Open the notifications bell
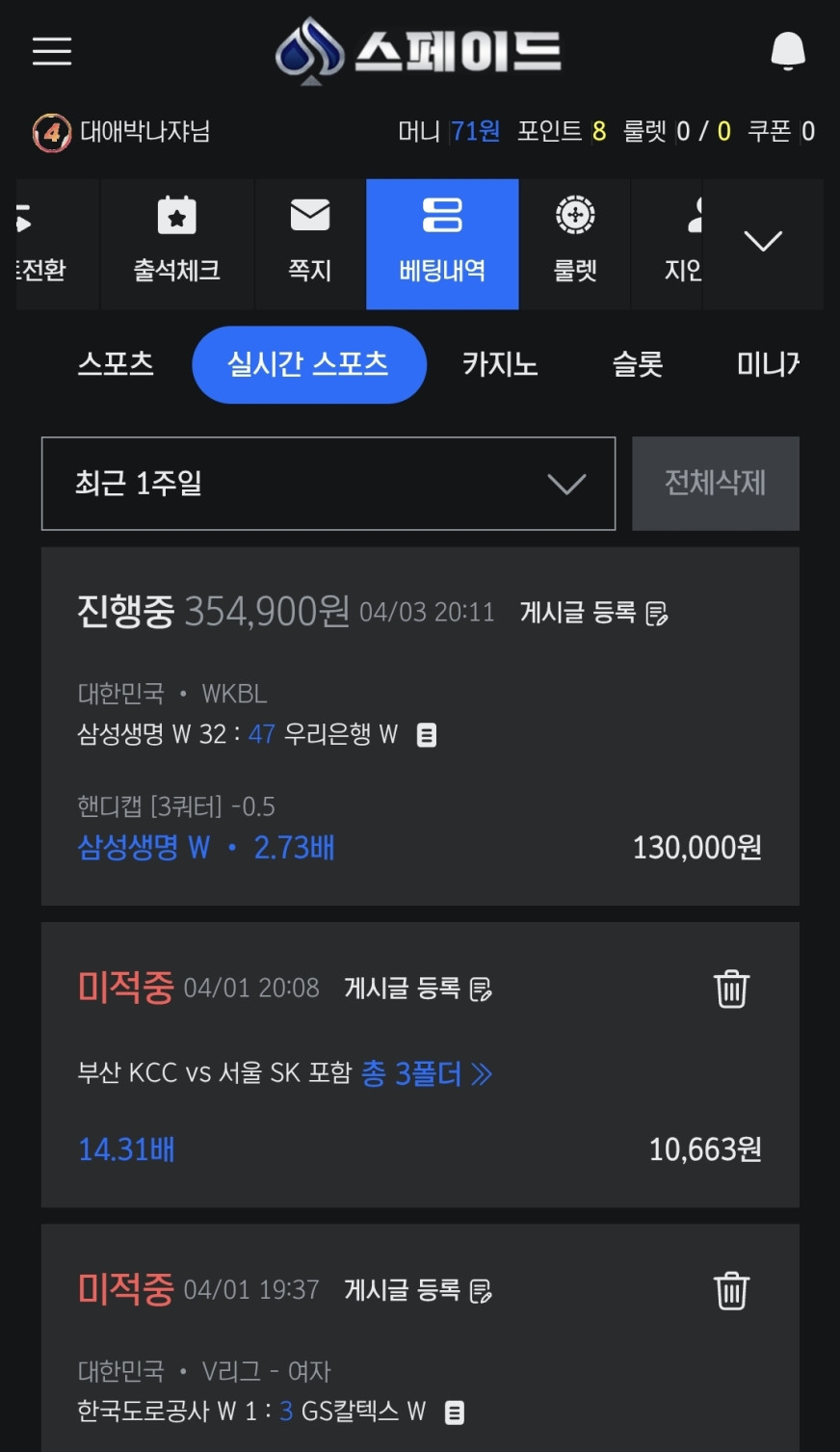The image size is (840, 1452). coord(787,50)
